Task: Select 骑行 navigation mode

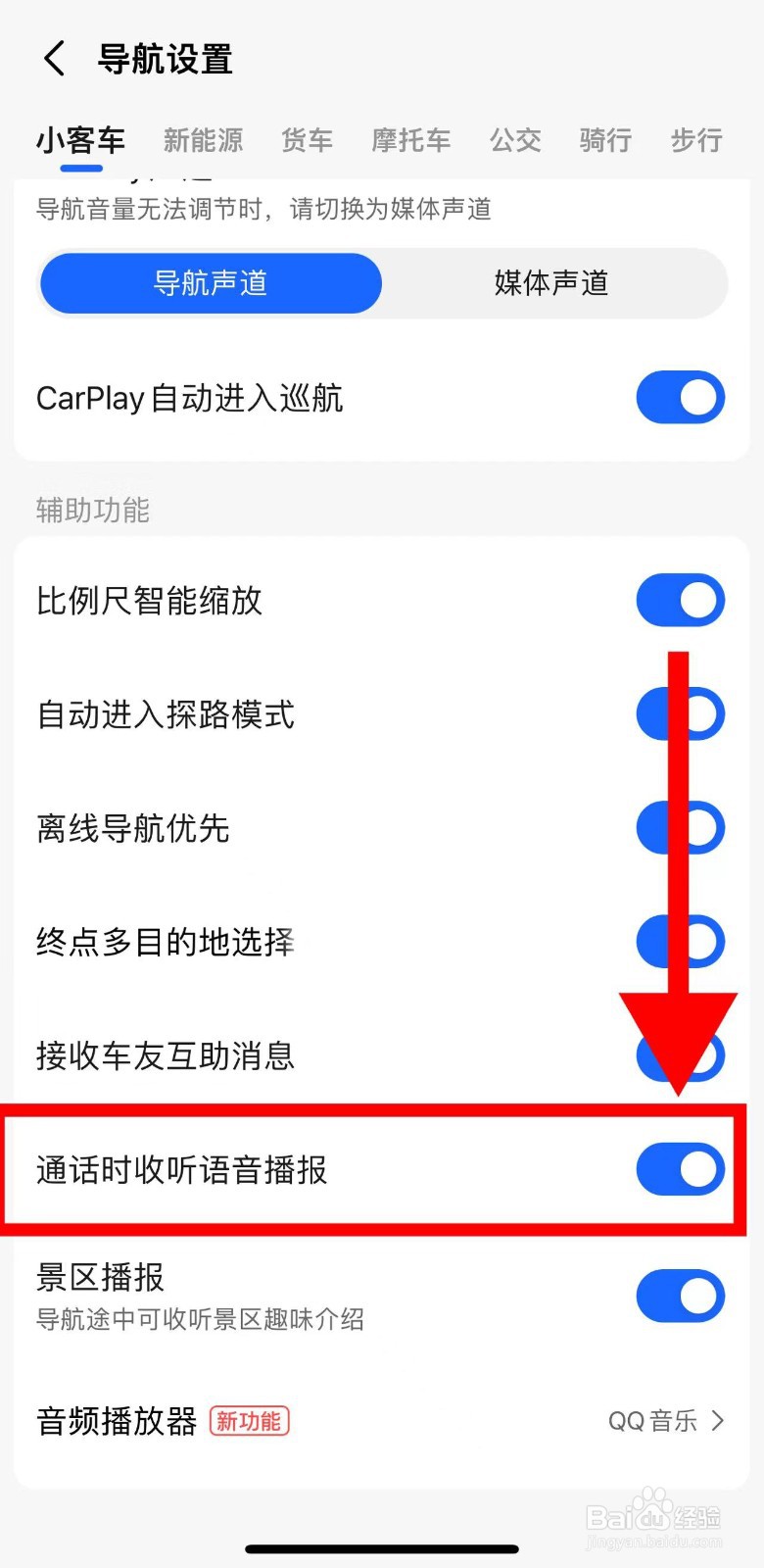Action: coord(605,141)
